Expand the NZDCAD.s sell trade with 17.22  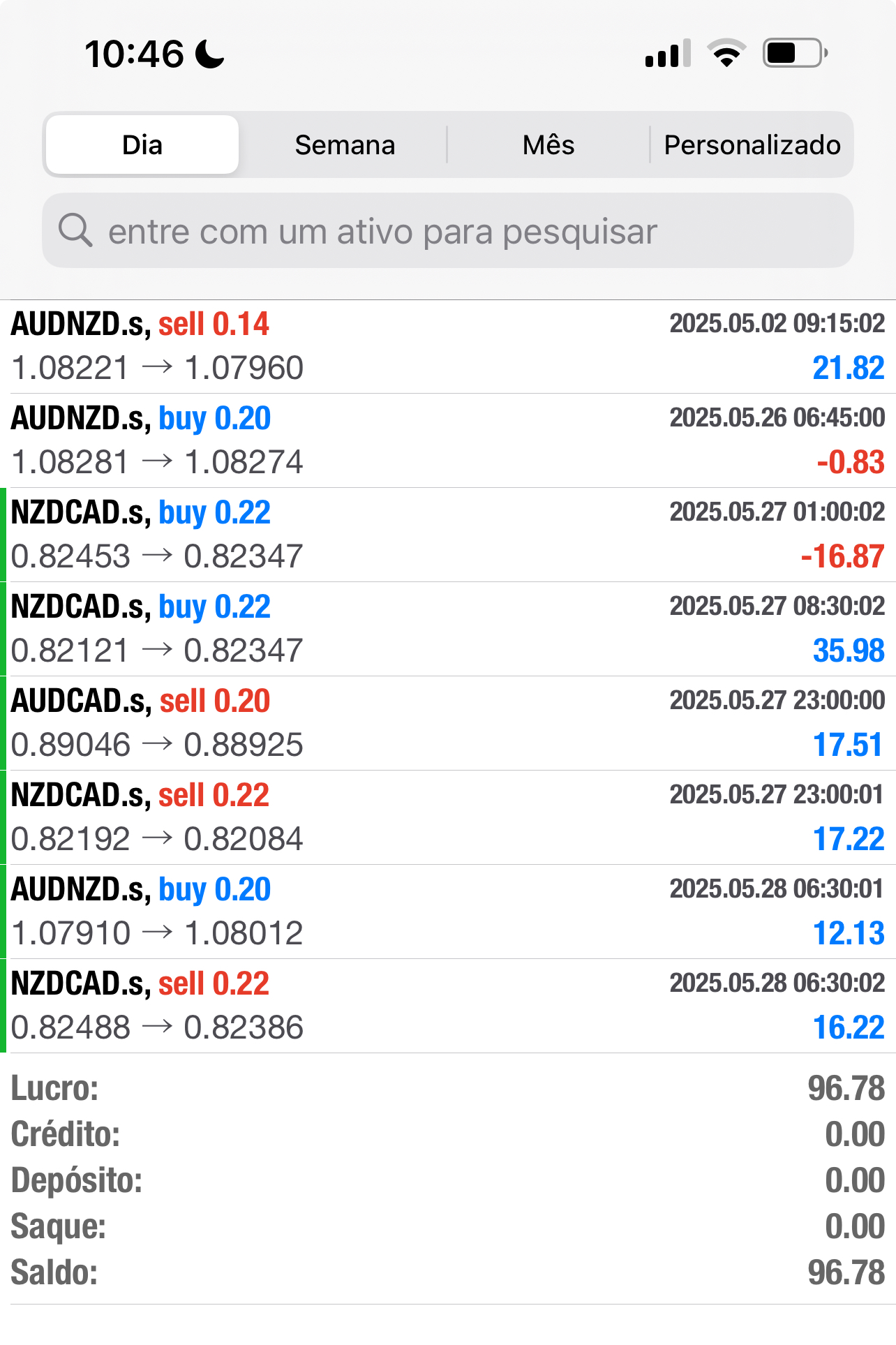(x=448, y=817)
